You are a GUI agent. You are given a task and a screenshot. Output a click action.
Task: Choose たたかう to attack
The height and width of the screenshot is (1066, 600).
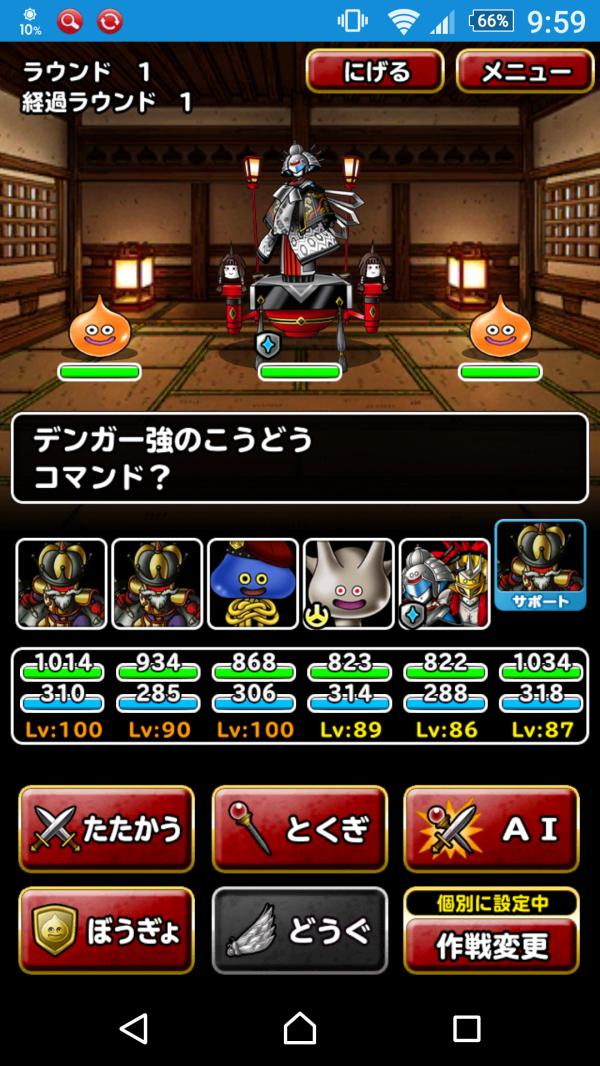pos(107,829)
